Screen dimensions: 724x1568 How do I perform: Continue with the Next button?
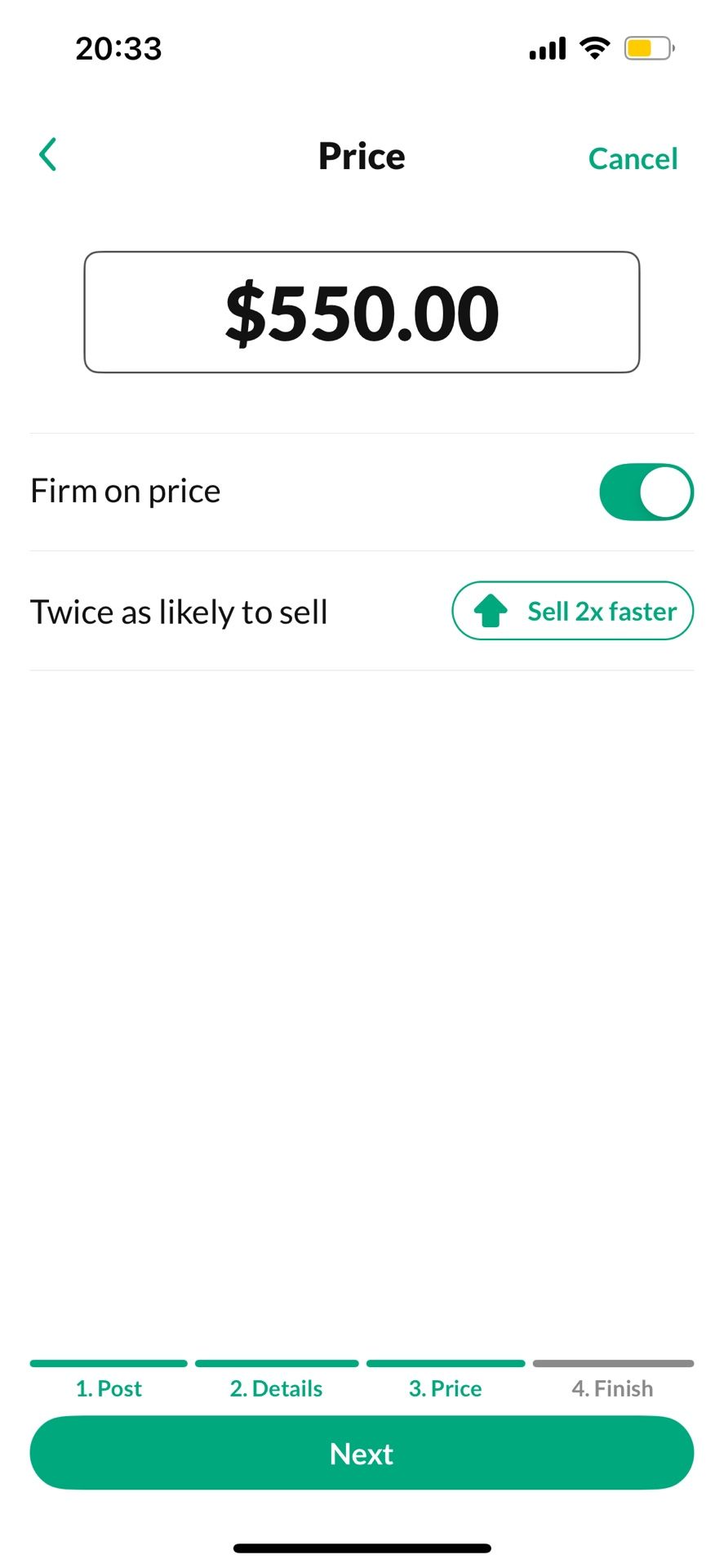click(x=362, y=1453)
